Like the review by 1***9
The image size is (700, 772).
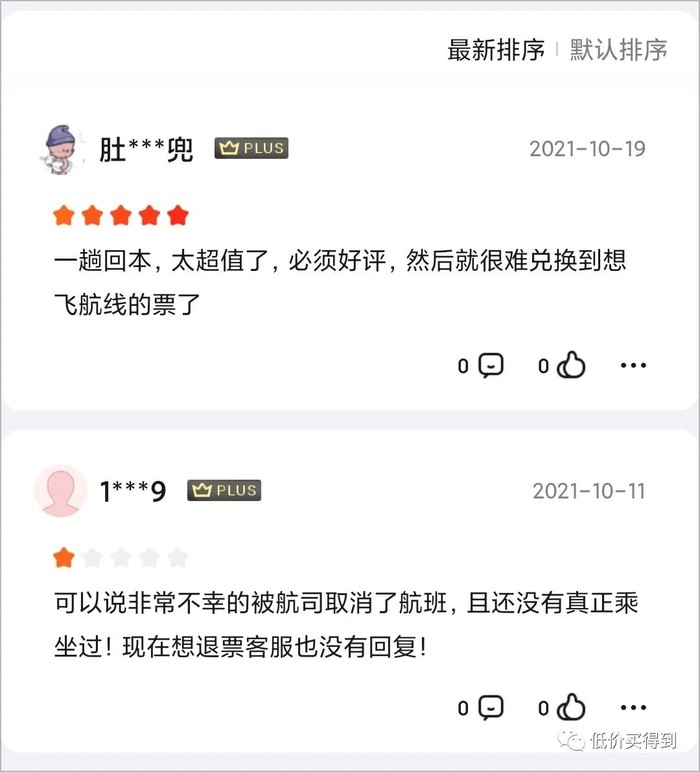571,708
